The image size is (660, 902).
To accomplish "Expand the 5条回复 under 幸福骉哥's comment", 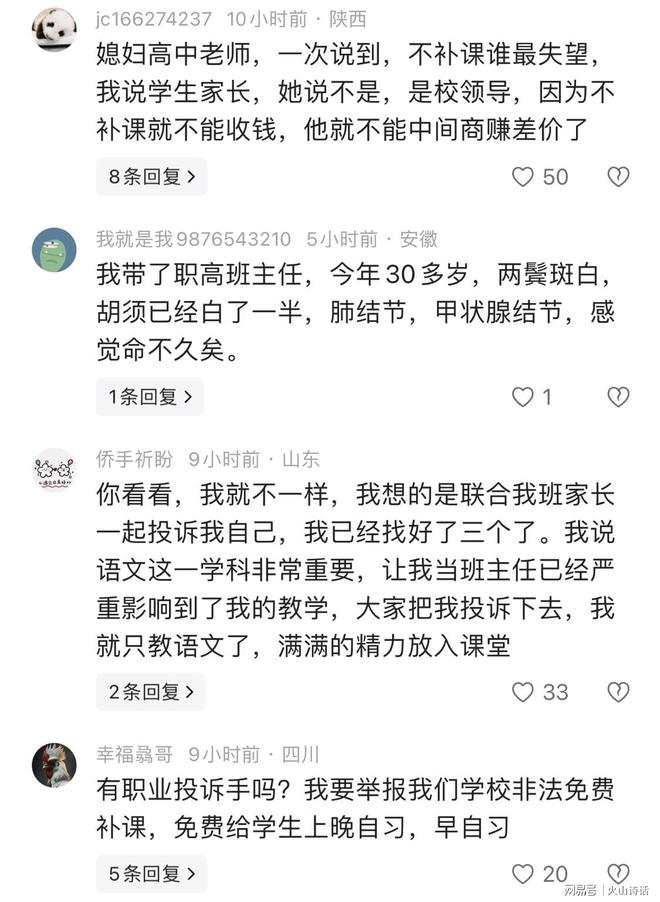I will pos(151,873).
